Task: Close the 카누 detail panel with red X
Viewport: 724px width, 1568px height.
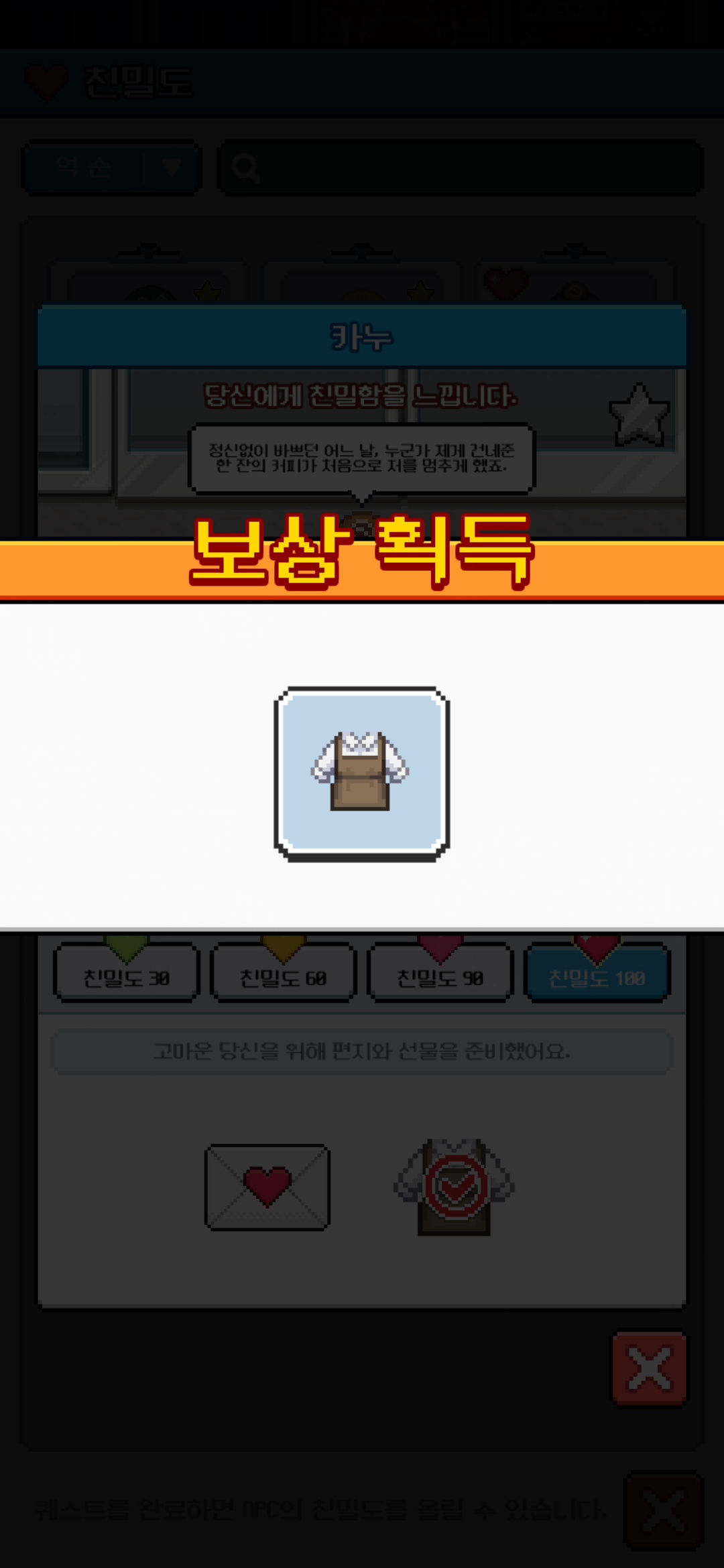Action: tap(649, 1368)
